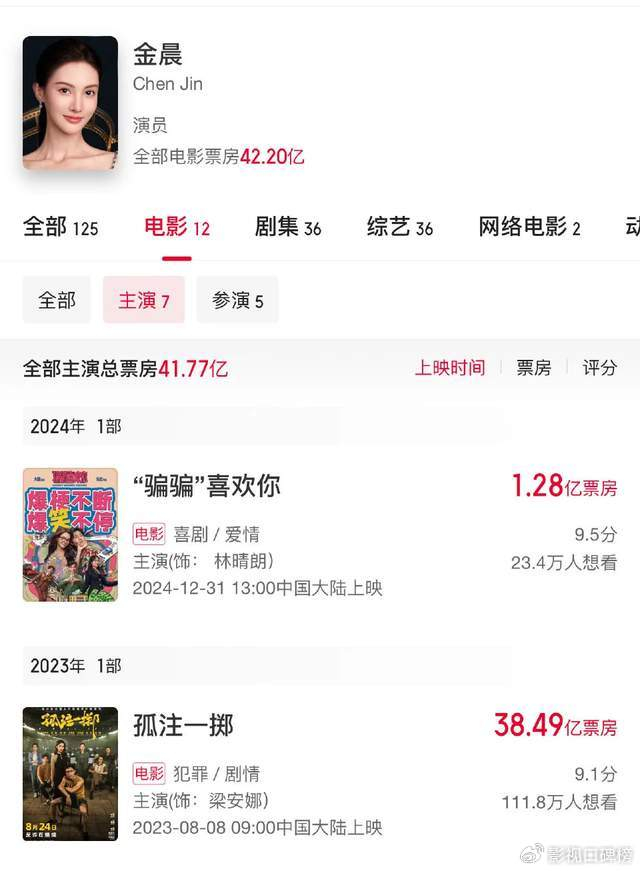The height and width of the screenshot is (871, 640).
Task: Open the movie 孤注一掷
Action: (183, 724)
